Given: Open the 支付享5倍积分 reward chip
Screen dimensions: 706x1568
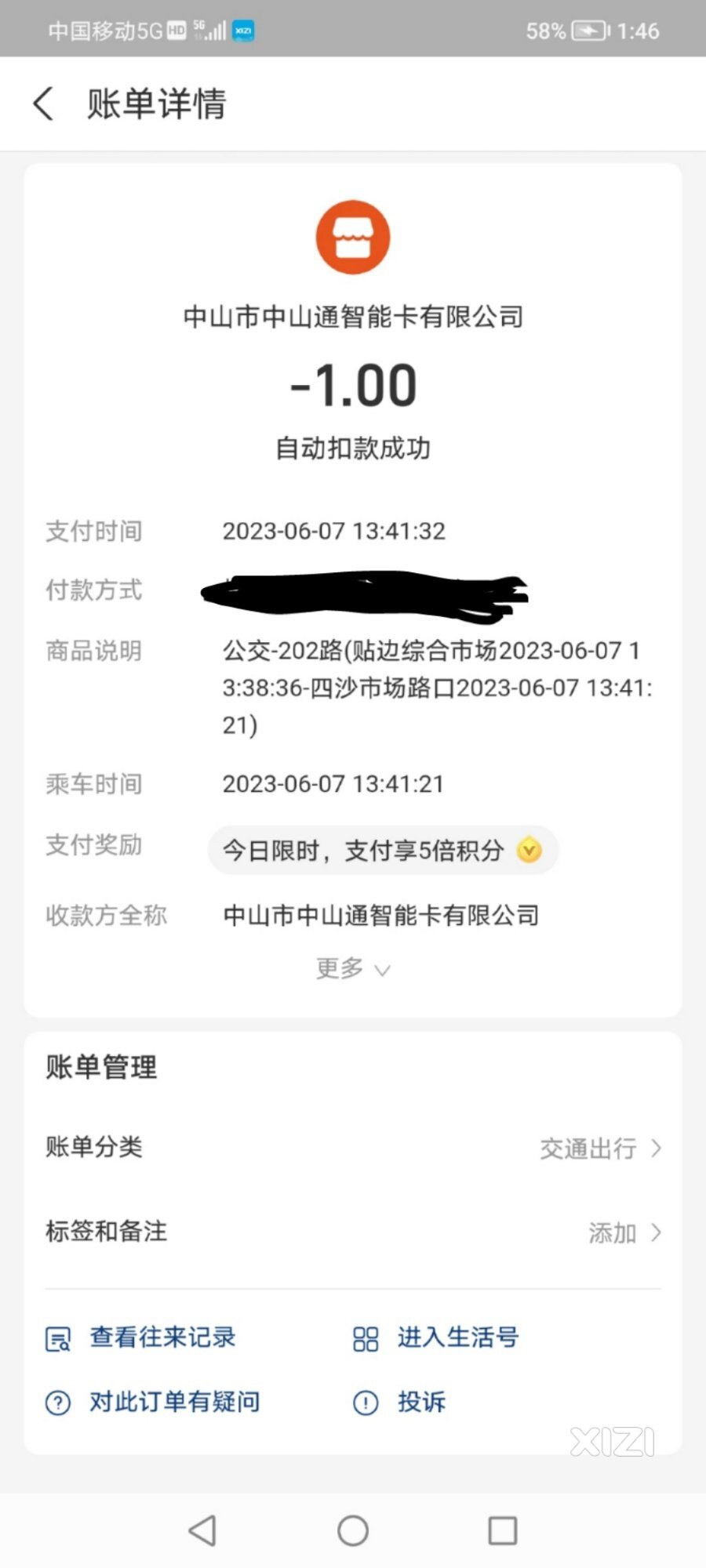Looking at the screenshot, I should (x=383, y=851).
